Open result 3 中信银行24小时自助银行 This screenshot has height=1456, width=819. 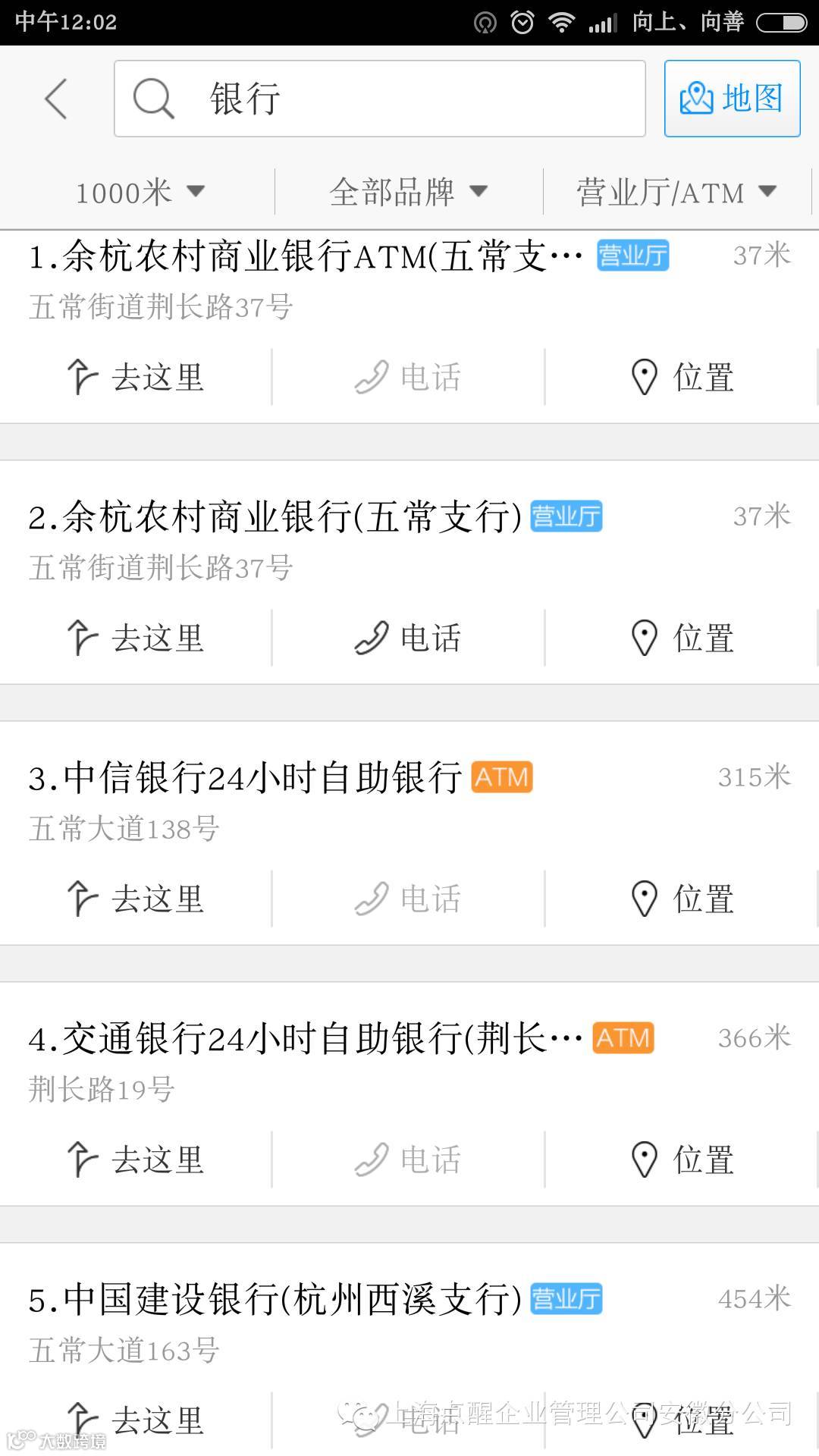click(x=244, y=778)
